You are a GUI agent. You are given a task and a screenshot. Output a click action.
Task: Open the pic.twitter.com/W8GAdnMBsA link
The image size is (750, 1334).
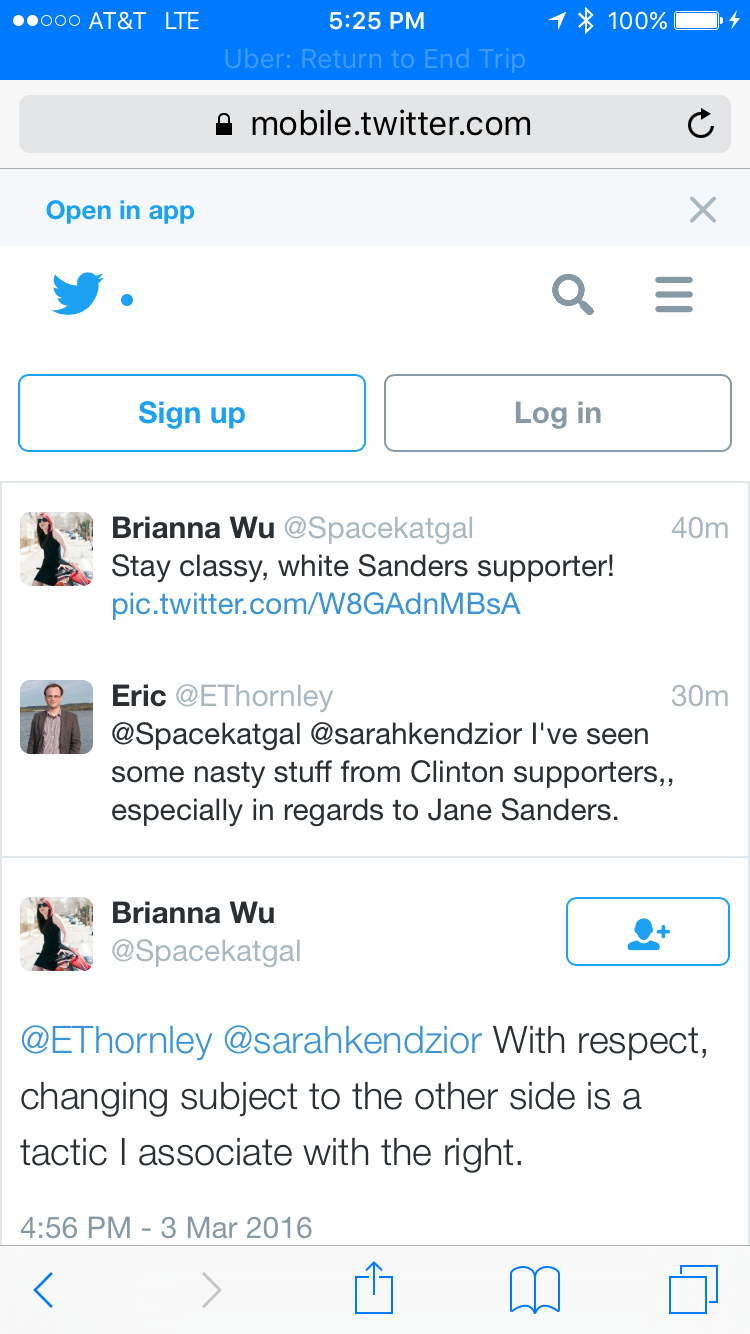(x=316, y=605)
